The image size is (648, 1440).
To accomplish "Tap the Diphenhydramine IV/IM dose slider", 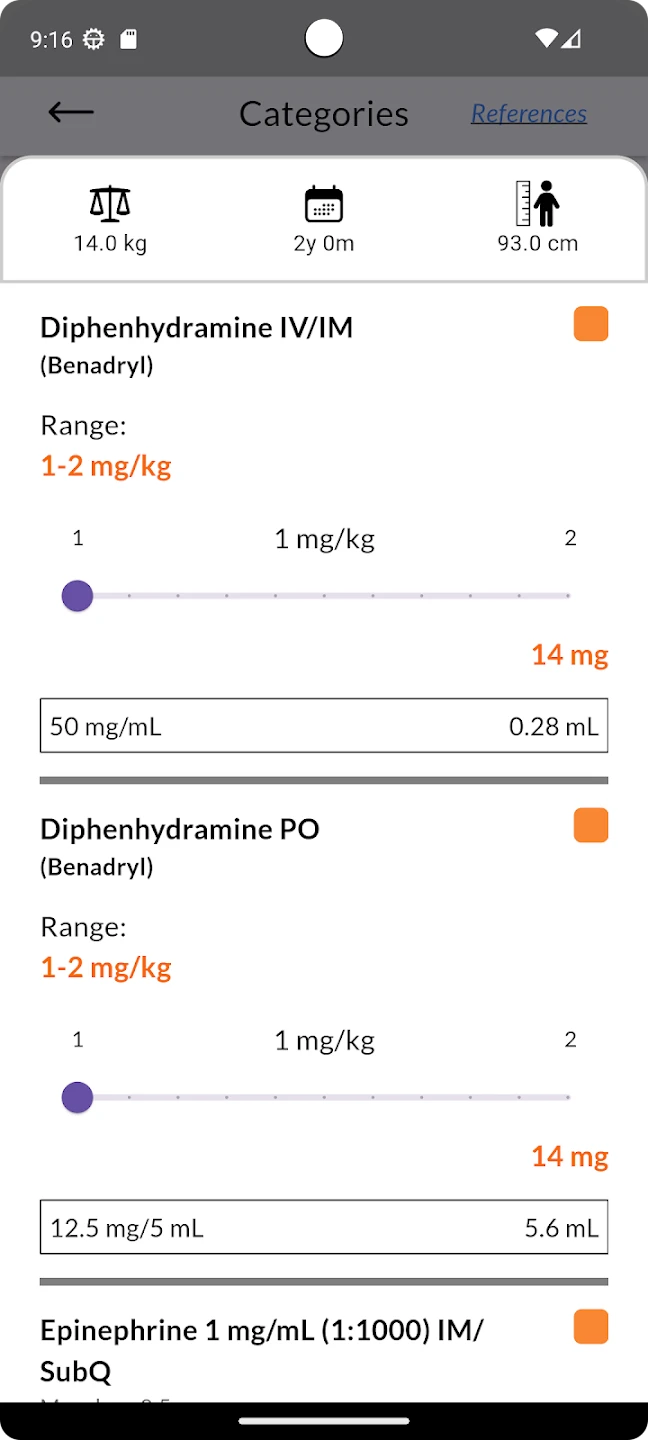I will [323, 596].
